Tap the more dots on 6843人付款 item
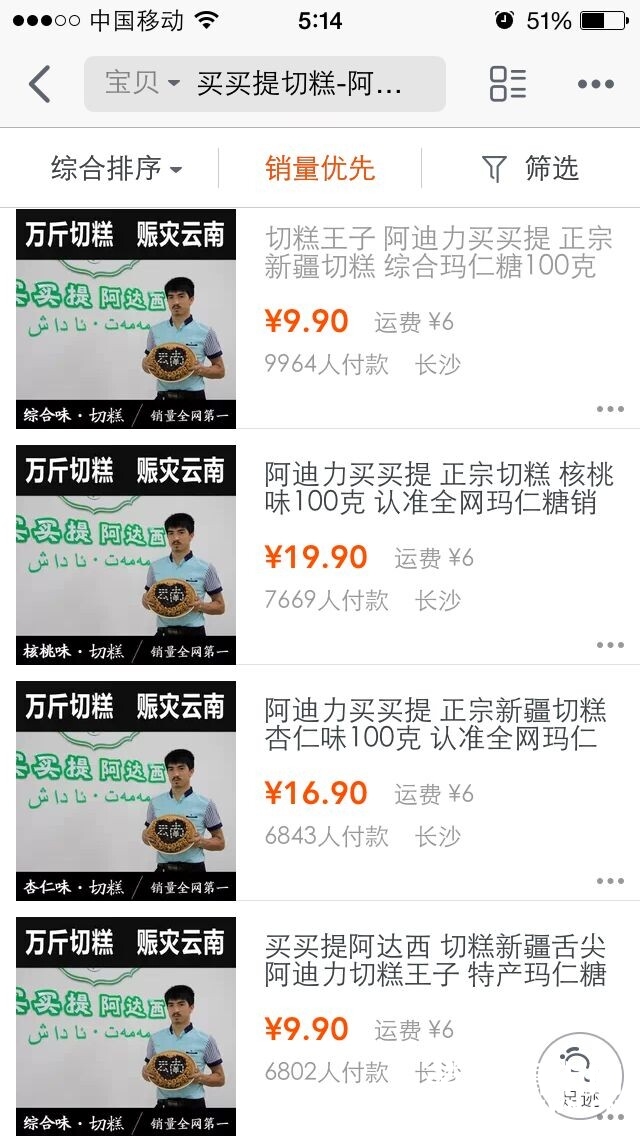This screenshot has width=640, height=1136. coord(610,881)
